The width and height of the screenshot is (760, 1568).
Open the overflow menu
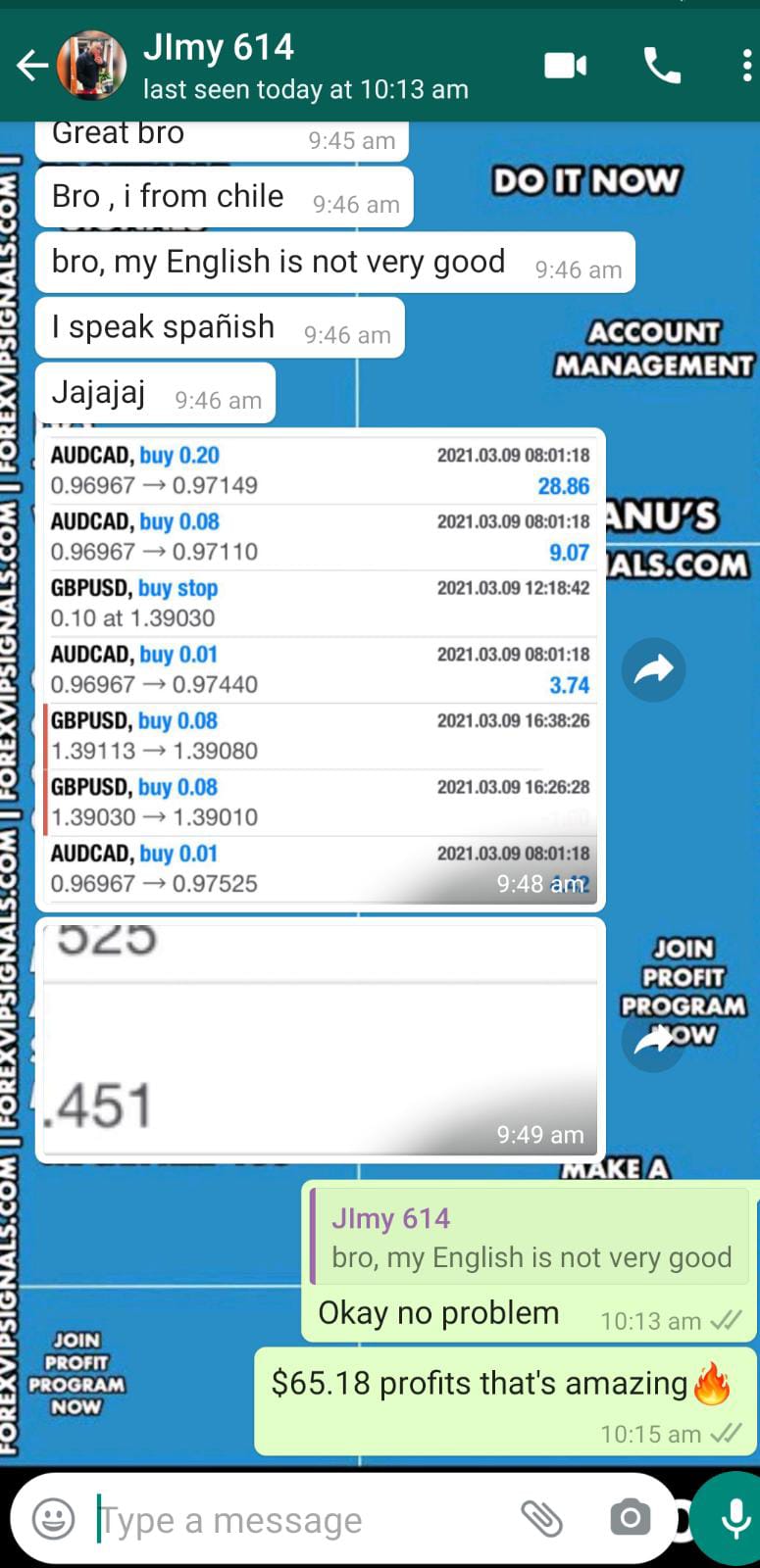pyautogui.click(x=746, y=66)
